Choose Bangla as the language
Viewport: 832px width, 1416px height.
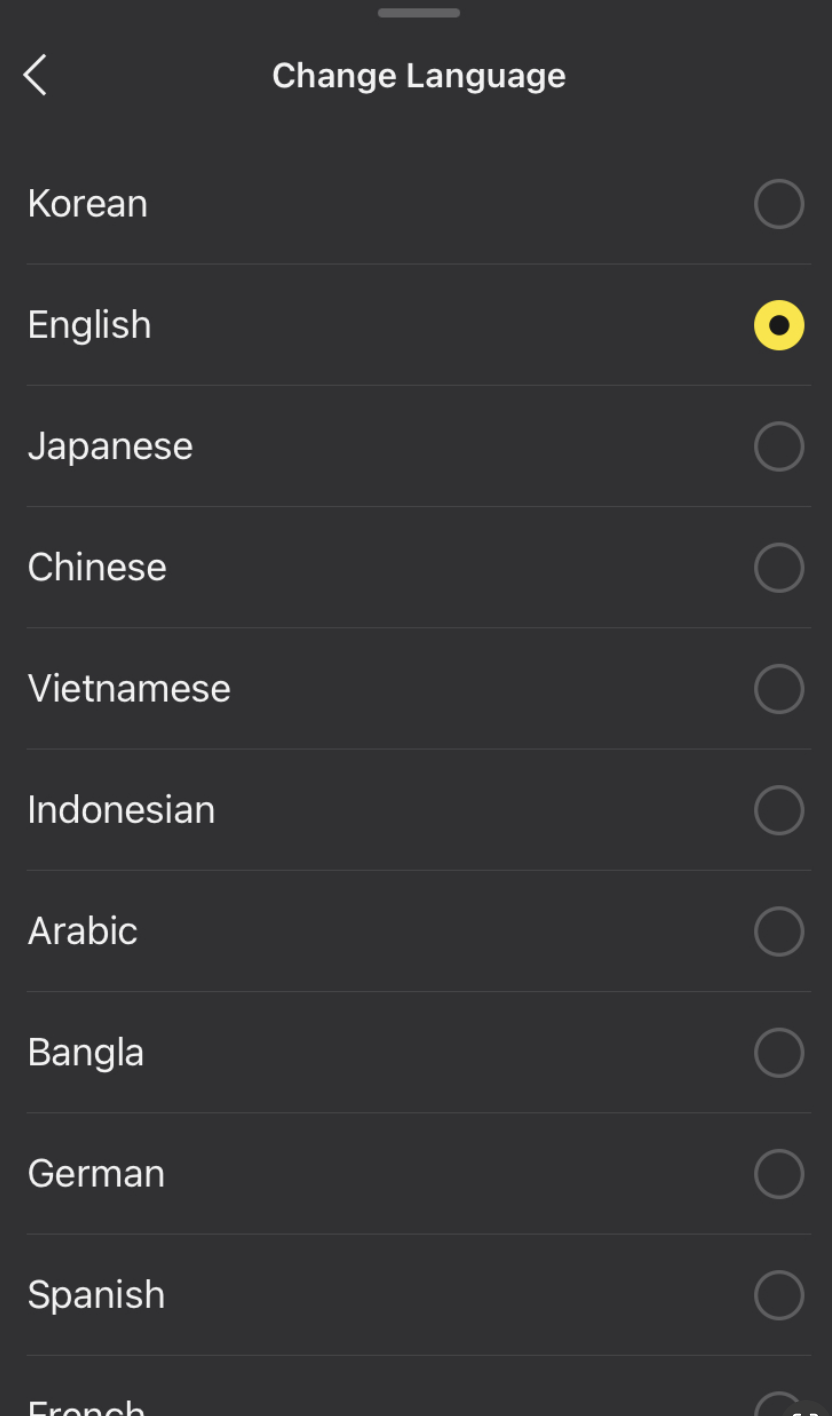pos(418,1052)
